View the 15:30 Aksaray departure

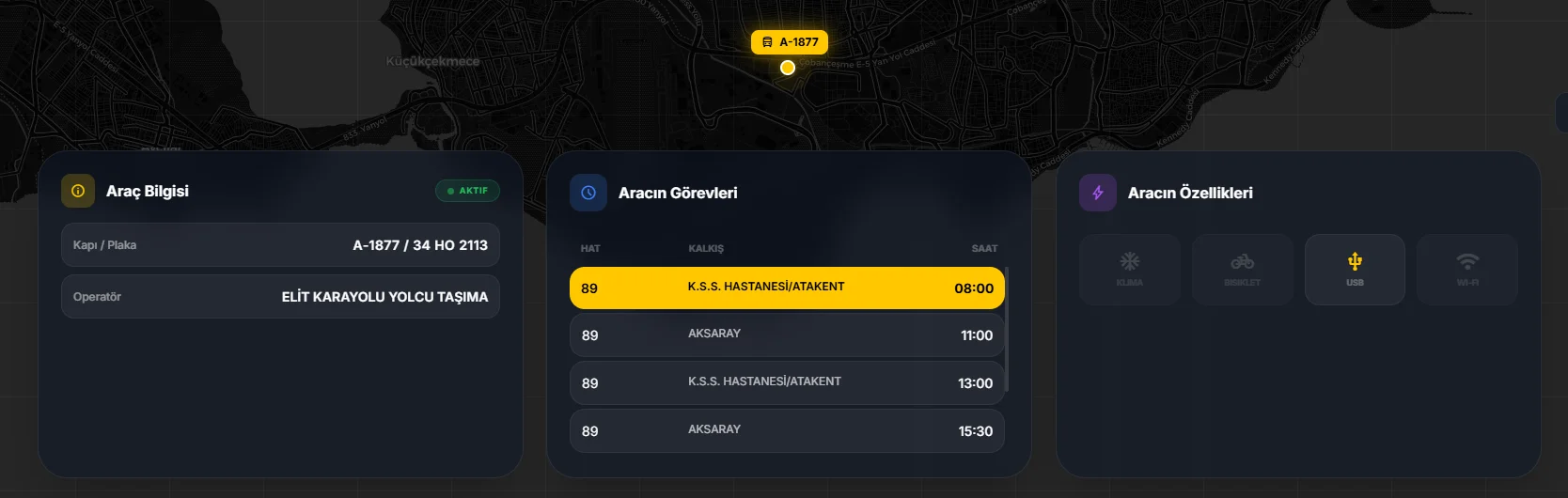pos(787,431)
